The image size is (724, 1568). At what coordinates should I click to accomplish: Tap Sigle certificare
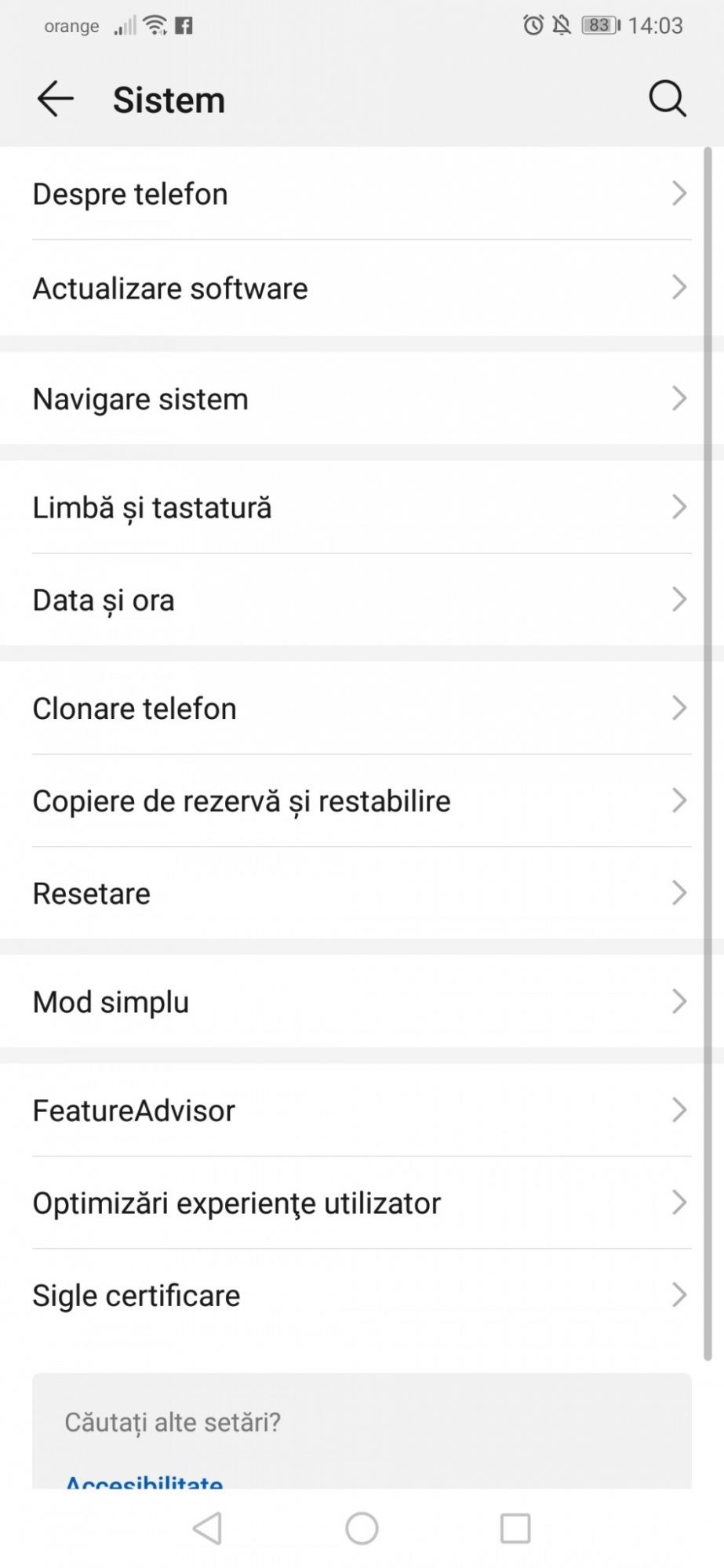point(361,1295)
